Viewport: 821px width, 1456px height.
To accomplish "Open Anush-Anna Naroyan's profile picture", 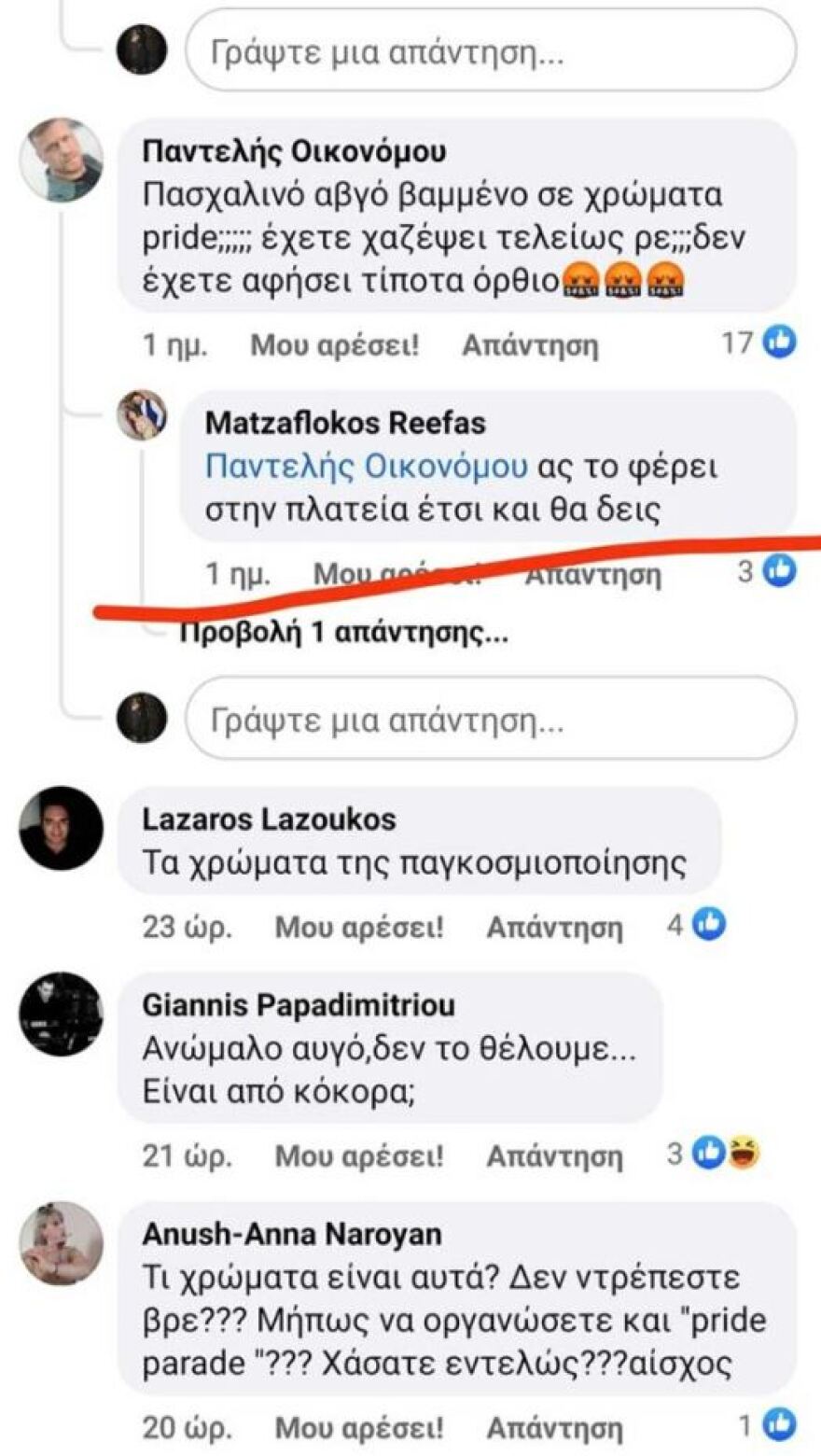I will tap(61, 1242).
